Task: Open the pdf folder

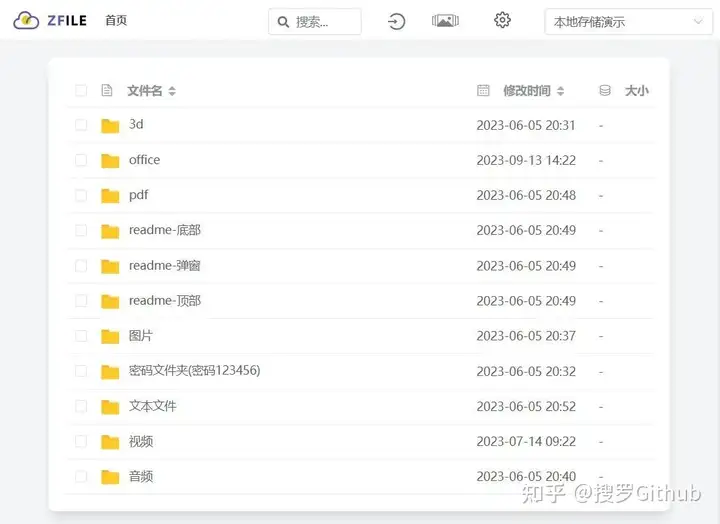Action: (x=138, y=195)
